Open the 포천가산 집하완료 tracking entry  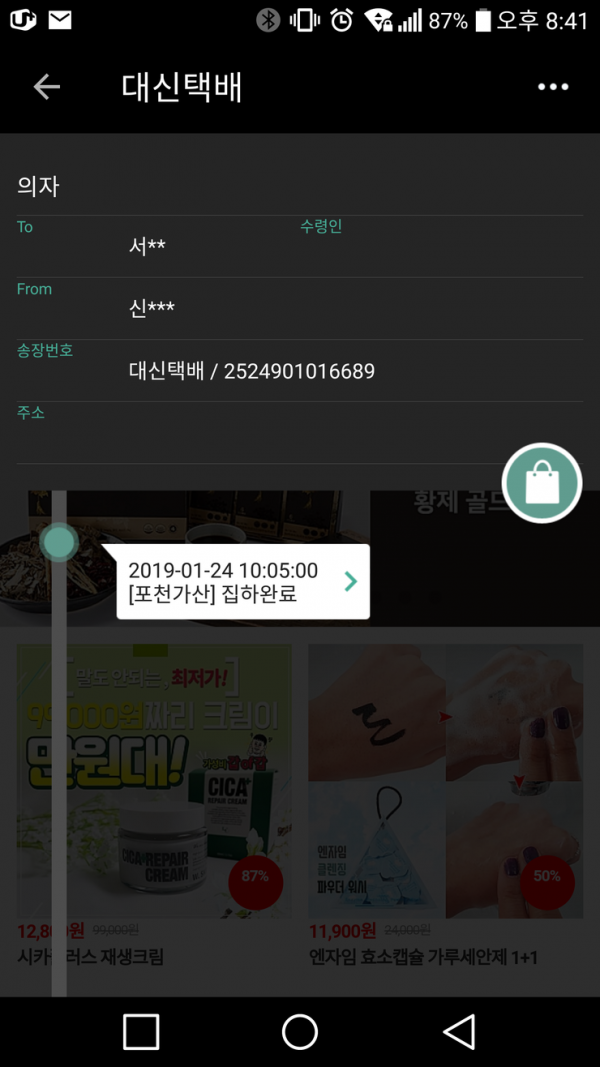click(243, 582)
